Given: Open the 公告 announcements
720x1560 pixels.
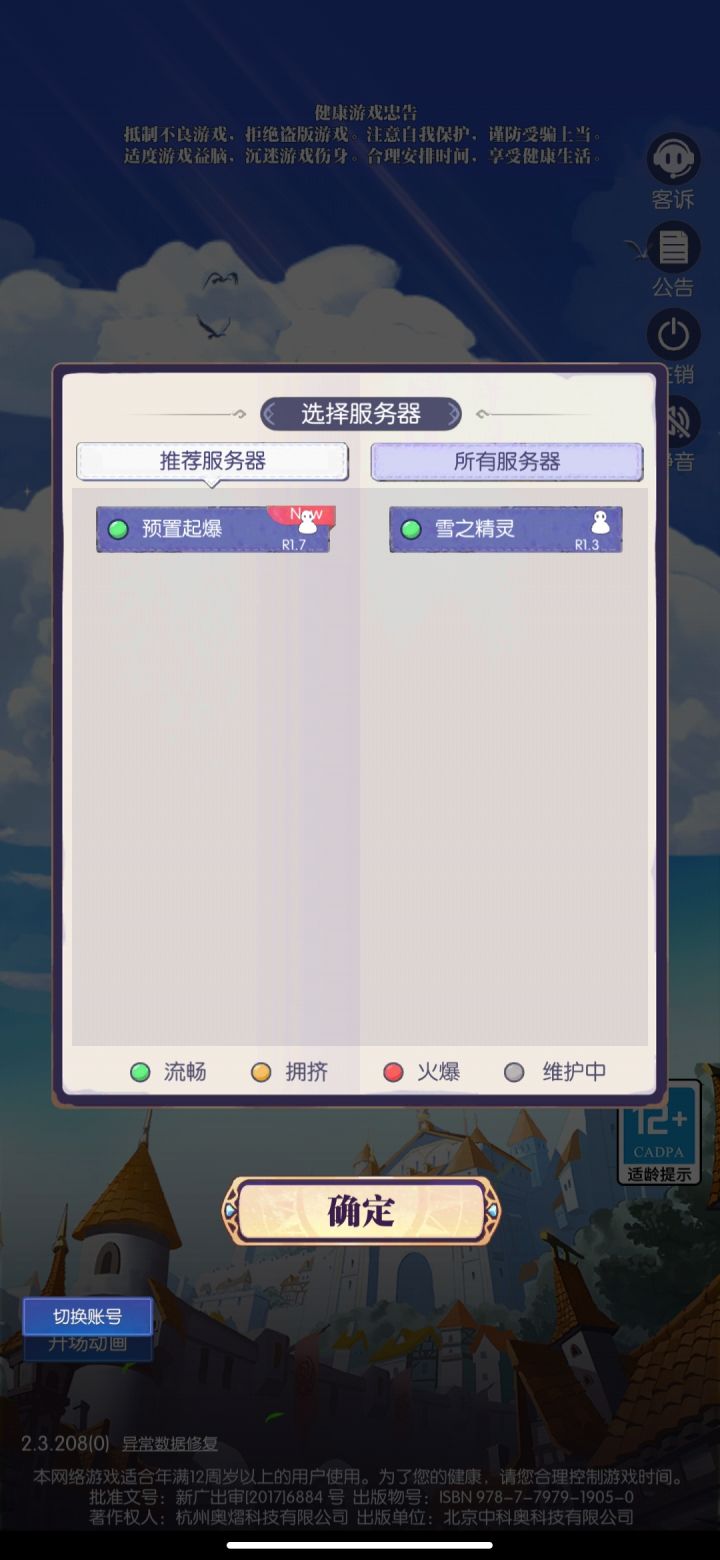Looking at the screenshot, I should (x=672, y=248).
